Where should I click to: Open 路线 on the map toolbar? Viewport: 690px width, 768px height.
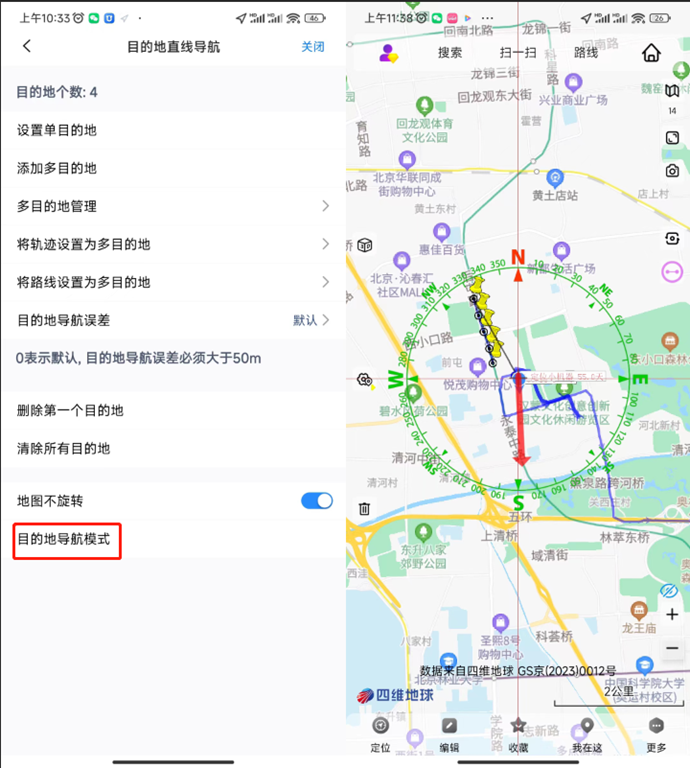(x=585, y=53)
